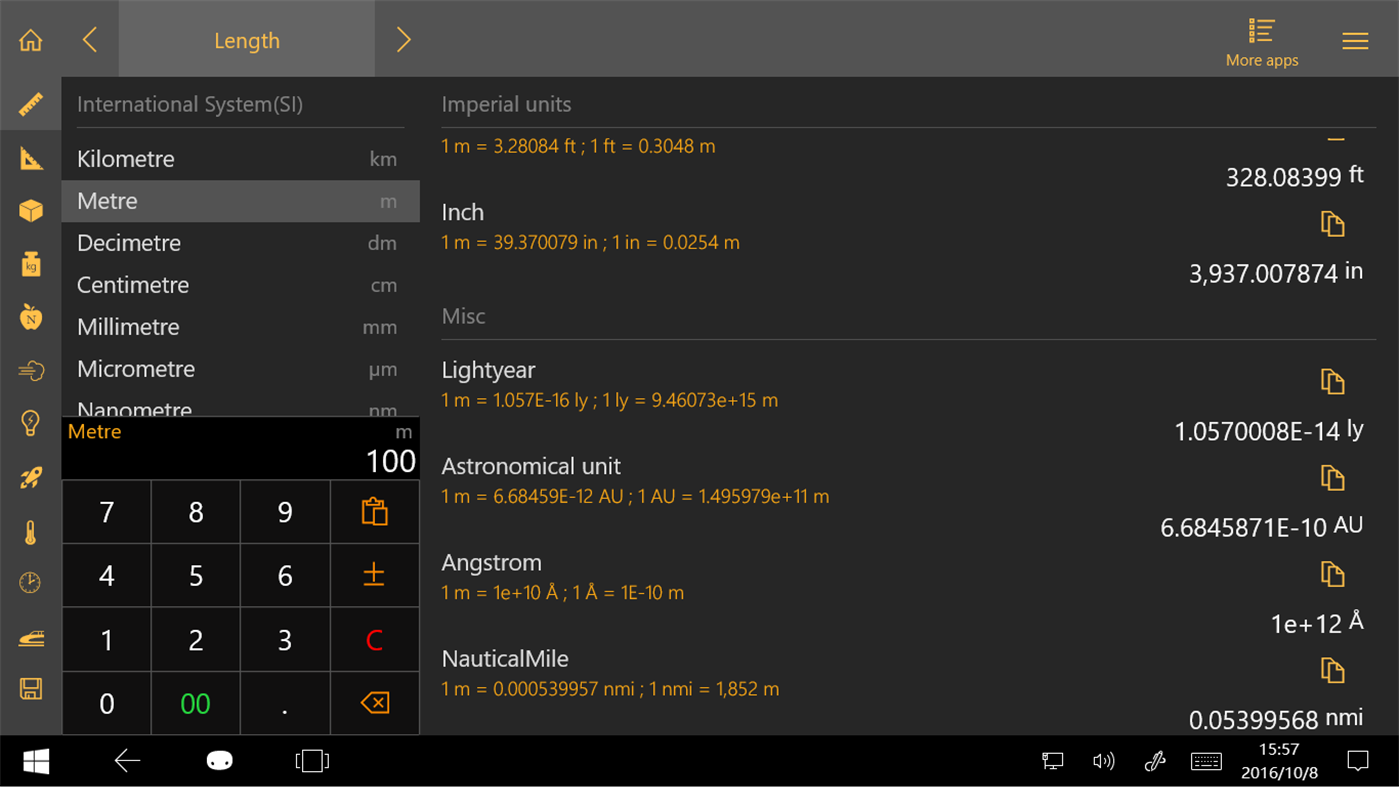Delete last digit with backspace key
This screenshot has height=787, width=1399.
pos(374,703)
